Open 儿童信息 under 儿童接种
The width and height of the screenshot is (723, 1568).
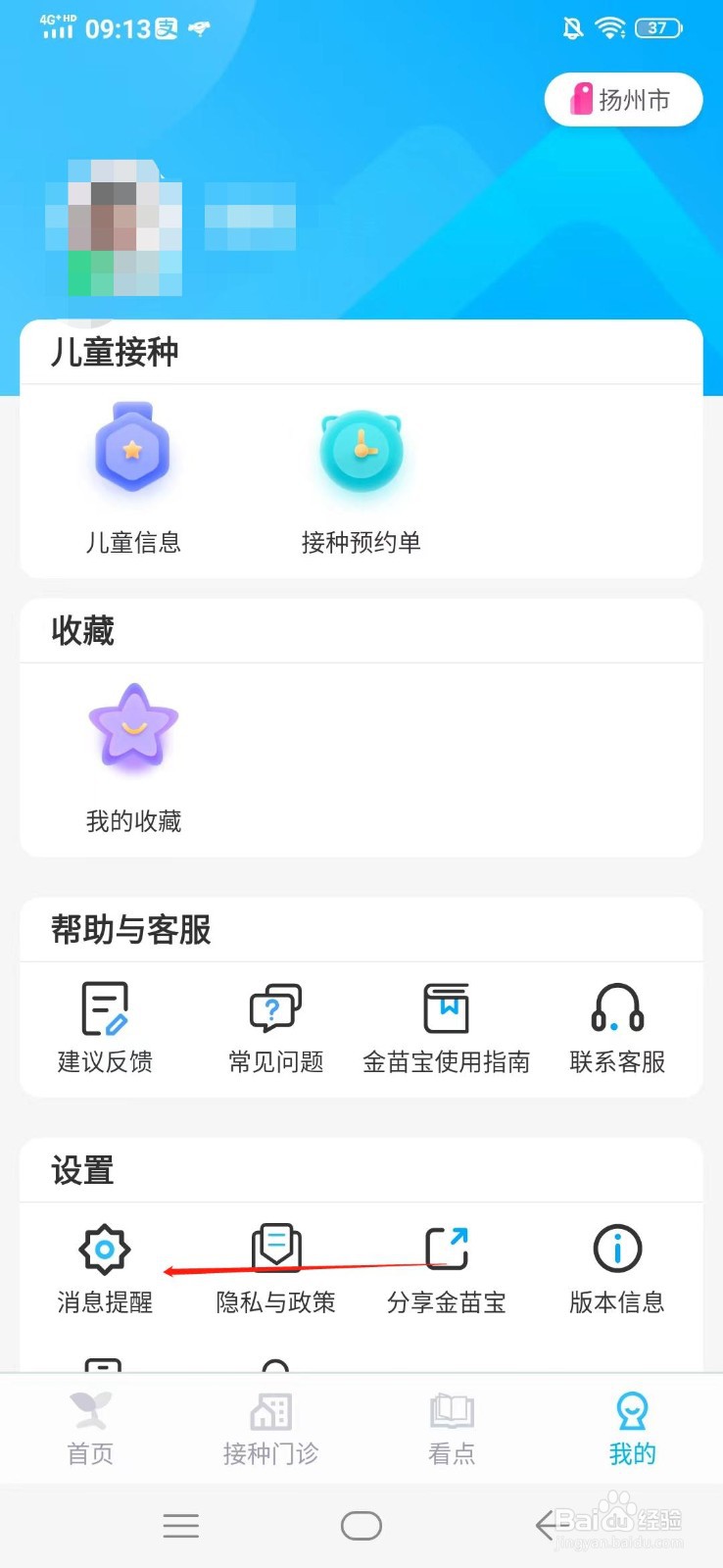coord(133,480)
